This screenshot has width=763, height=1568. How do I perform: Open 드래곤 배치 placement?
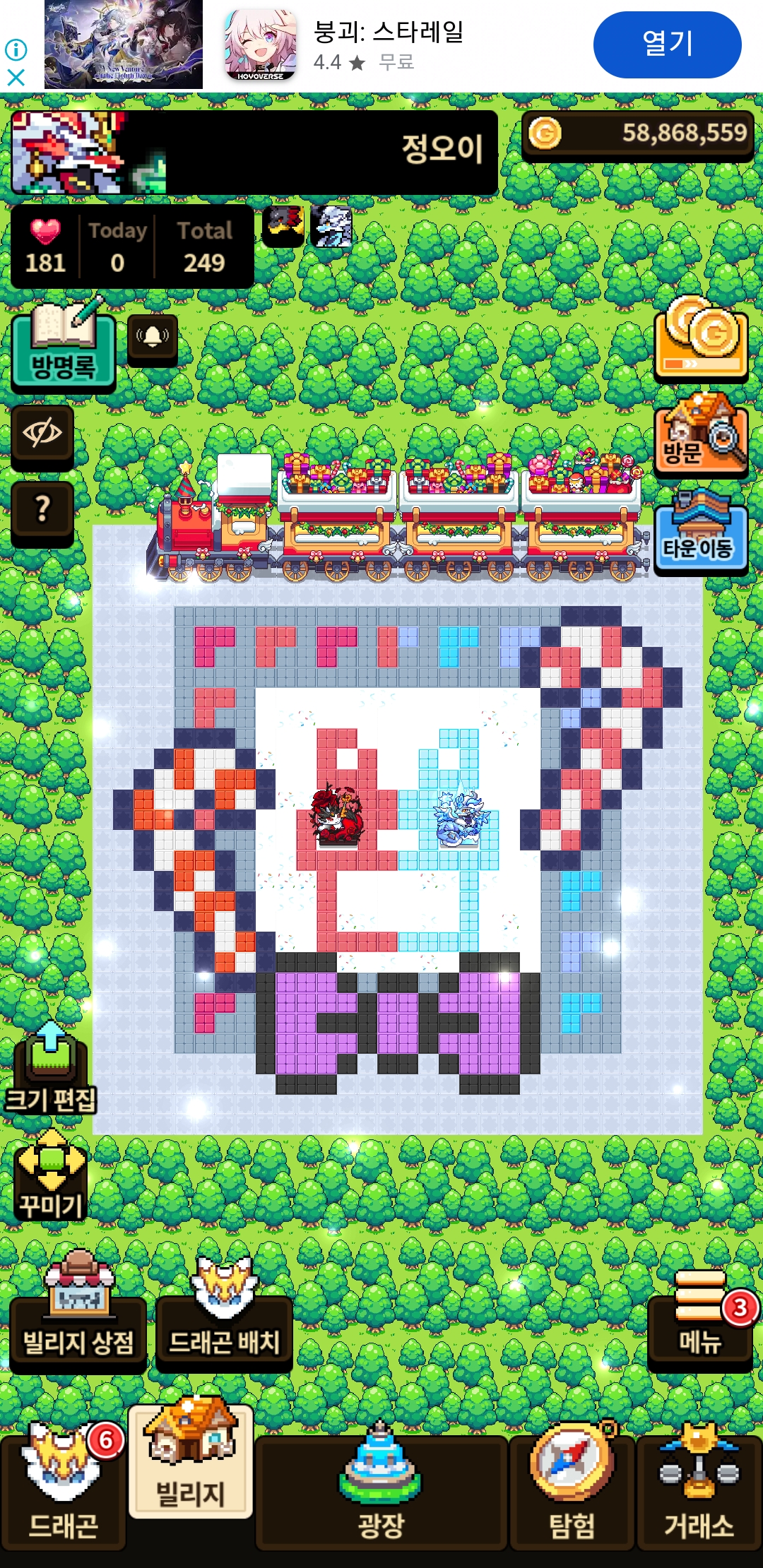(224, 1315)
